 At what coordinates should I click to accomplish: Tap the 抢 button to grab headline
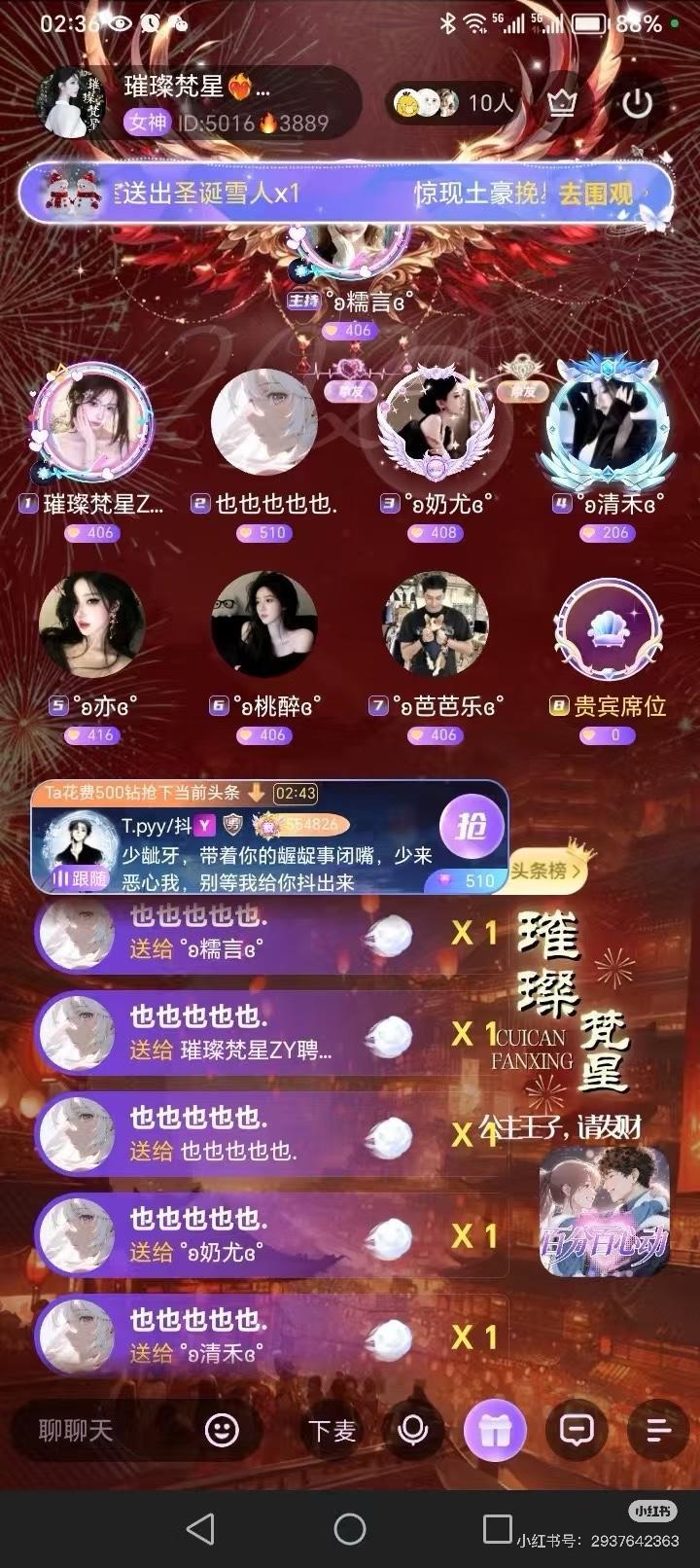(x=472, y=827)
